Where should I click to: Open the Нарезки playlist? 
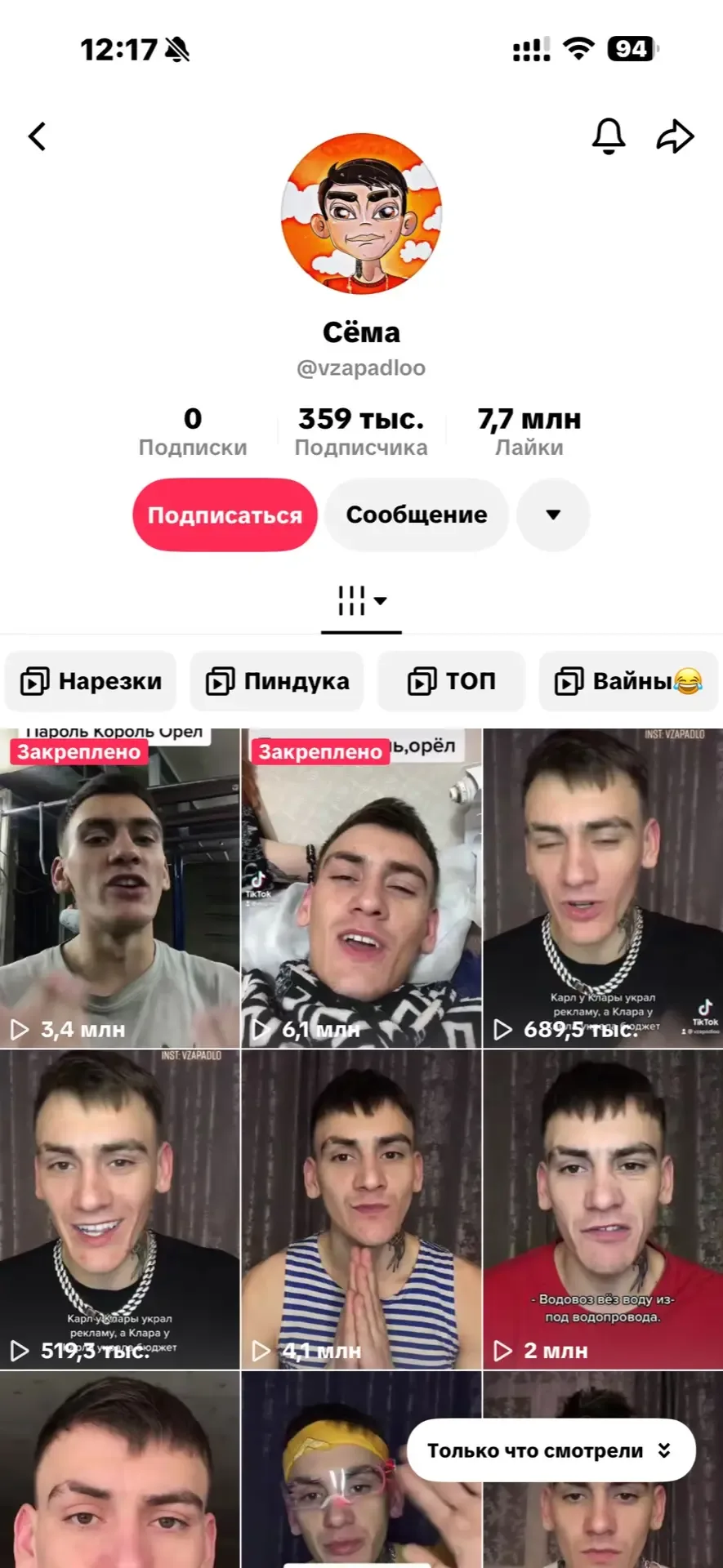point(91,681)
